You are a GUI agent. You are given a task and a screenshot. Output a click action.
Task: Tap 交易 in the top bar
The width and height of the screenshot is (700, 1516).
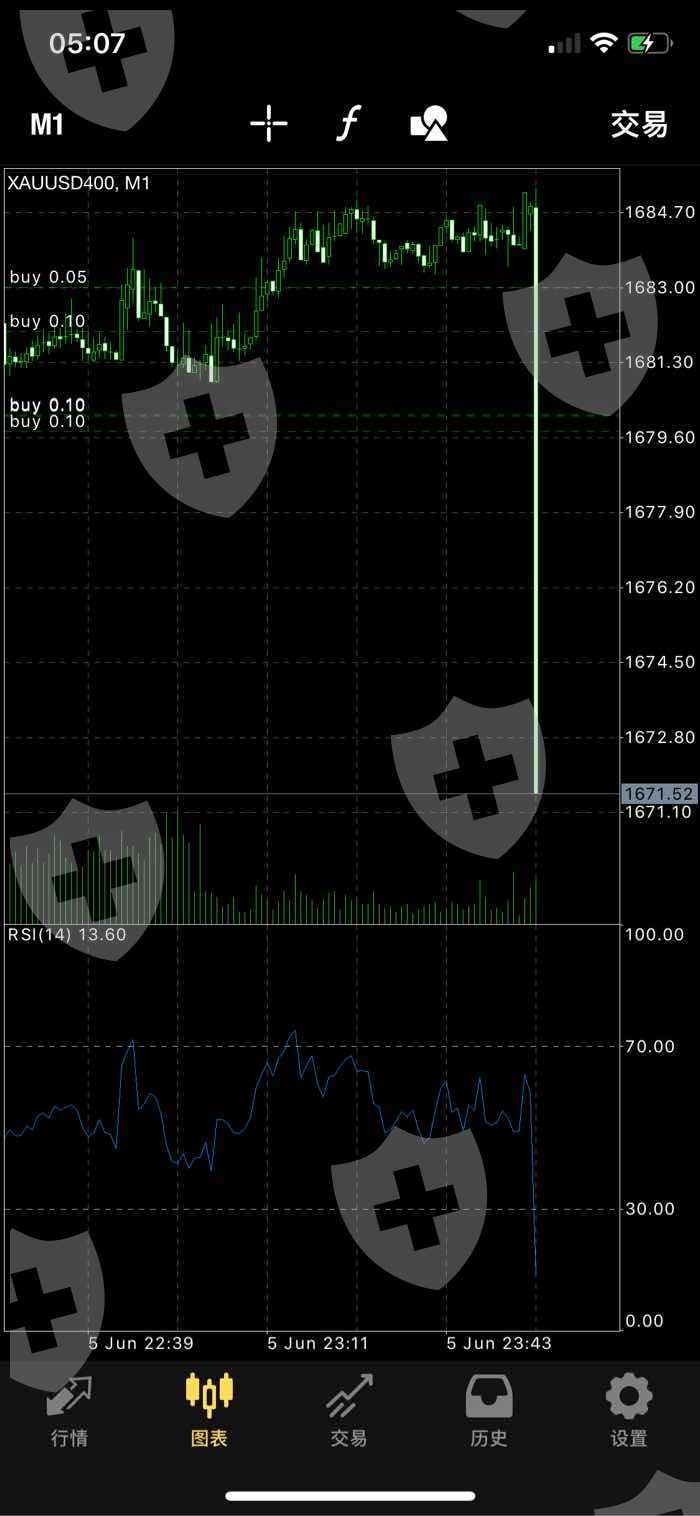pyautogui.click(x=638, y=124)
